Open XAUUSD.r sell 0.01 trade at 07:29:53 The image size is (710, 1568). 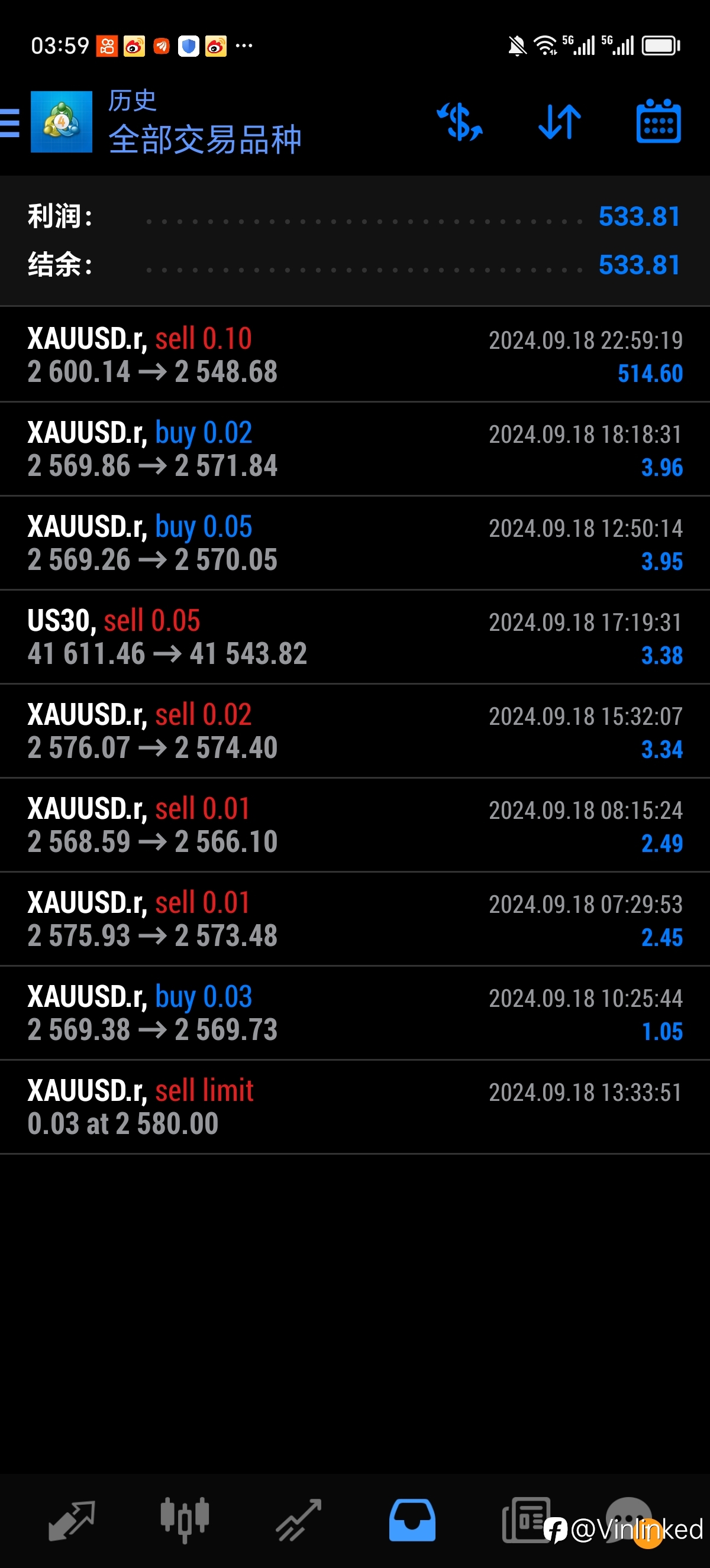(x=355, y=919)
